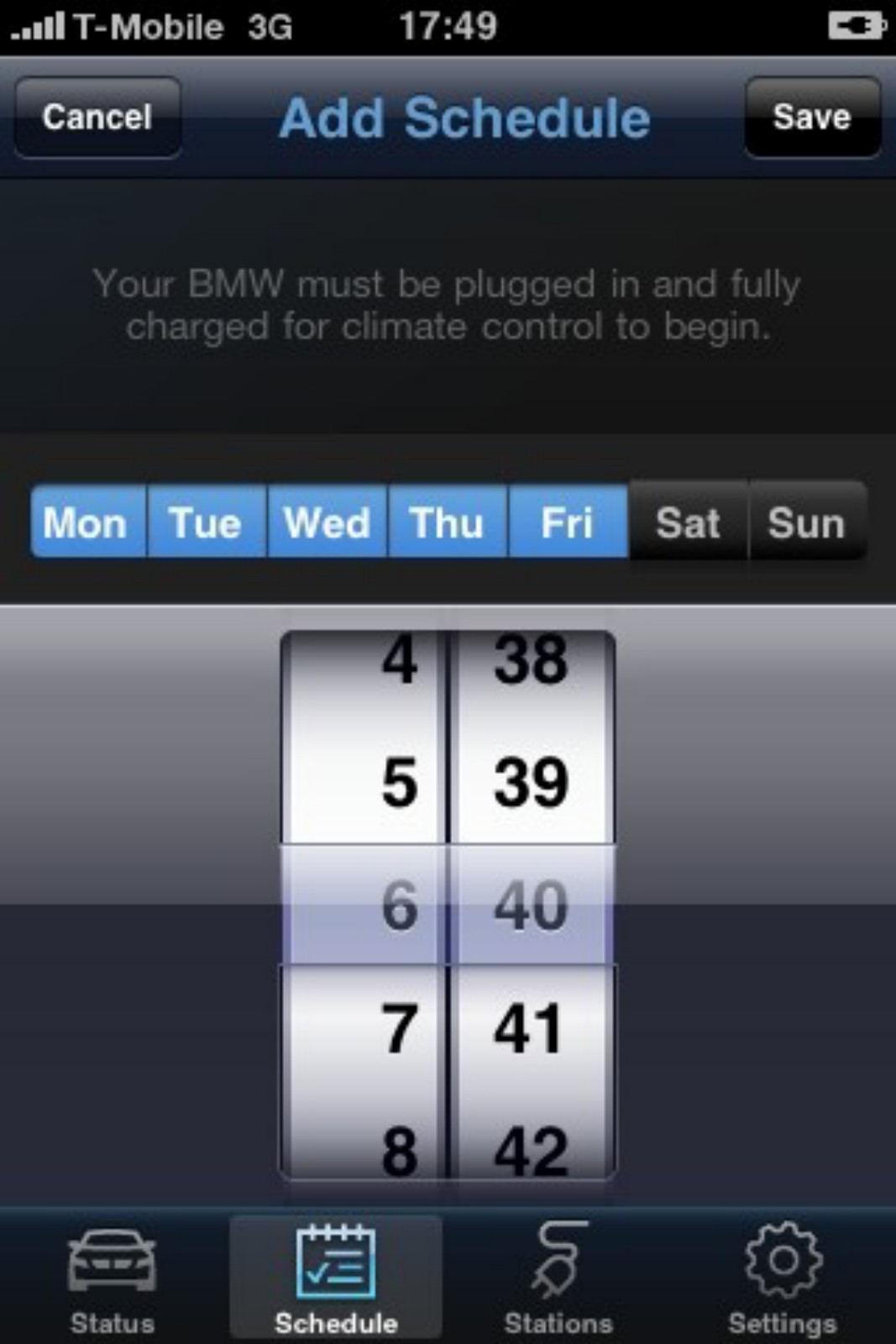Deselect Tue in the day selector

[206, 522]
